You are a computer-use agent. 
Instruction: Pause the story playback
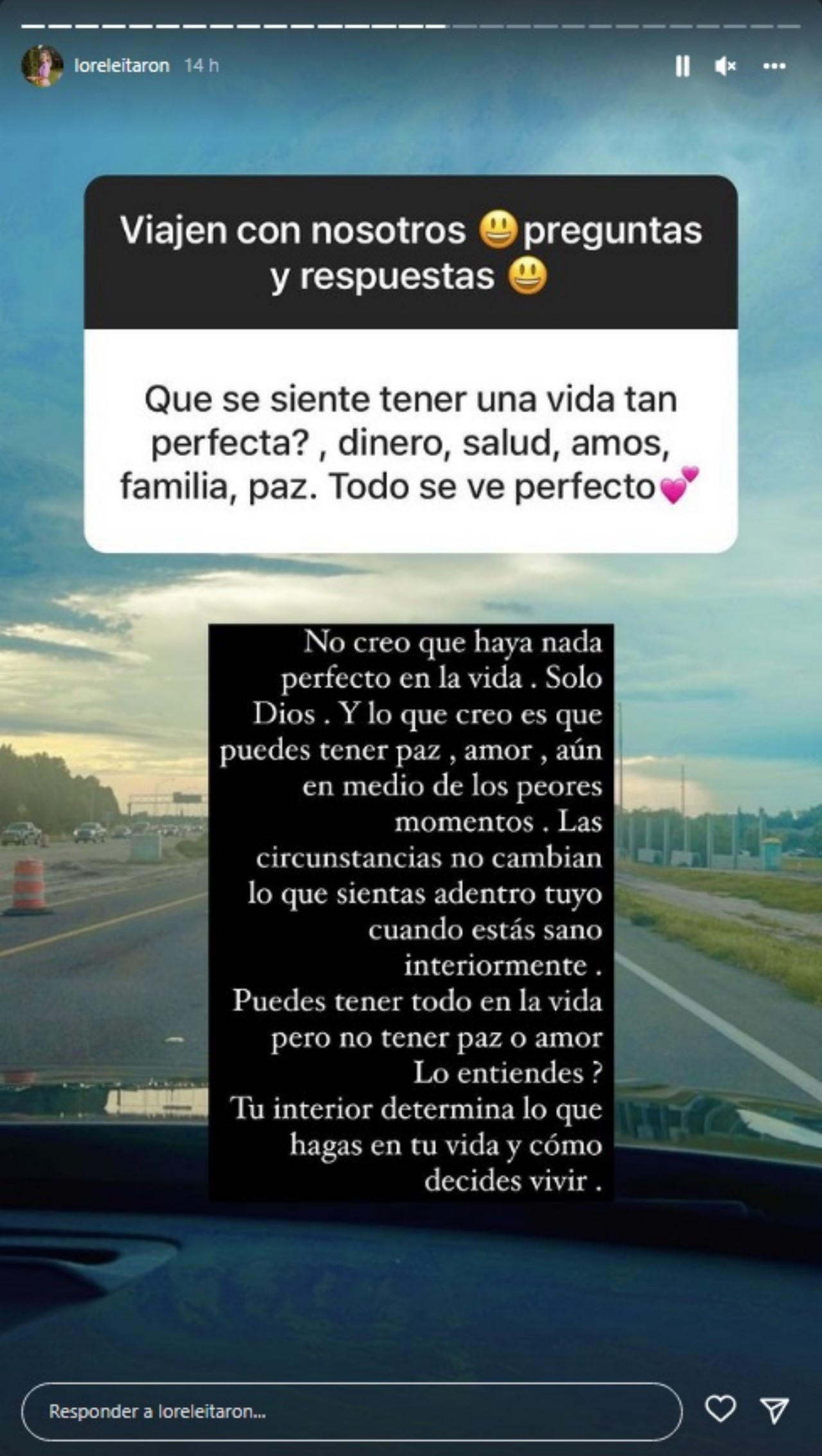[682, 66]
